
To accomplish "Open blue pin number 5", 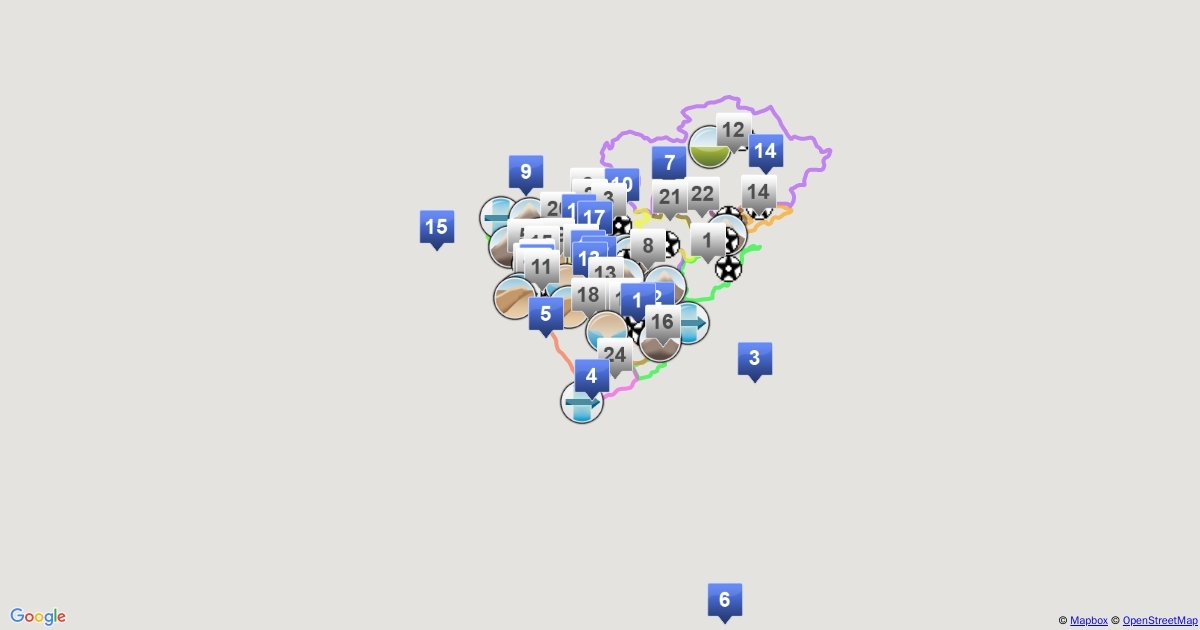I will [545, 314].
